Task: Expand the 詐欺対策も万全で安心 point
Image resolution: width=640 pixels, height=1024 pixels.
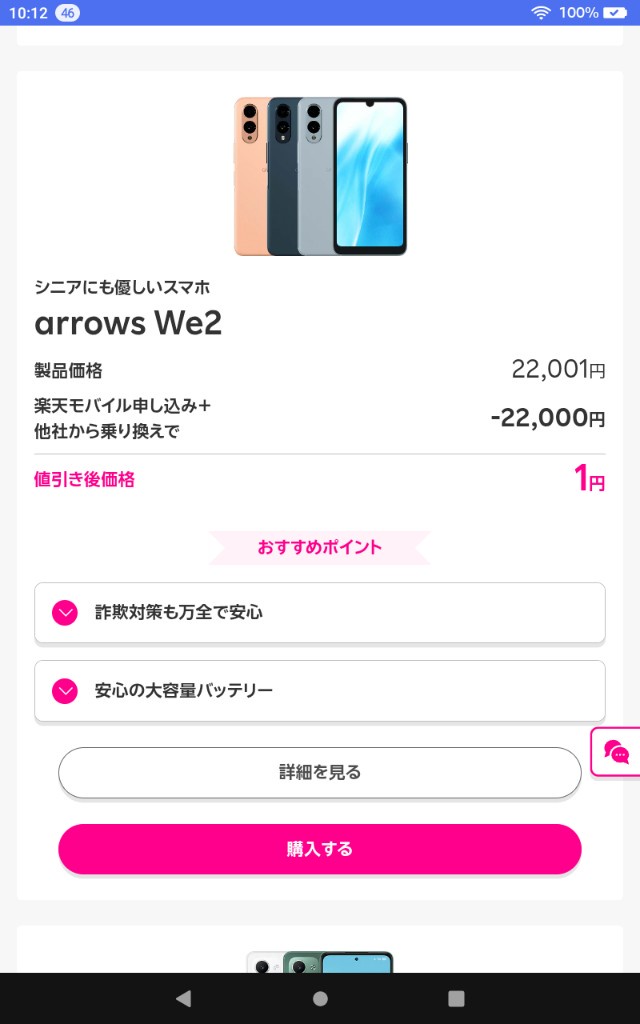Action: point(319,612)
